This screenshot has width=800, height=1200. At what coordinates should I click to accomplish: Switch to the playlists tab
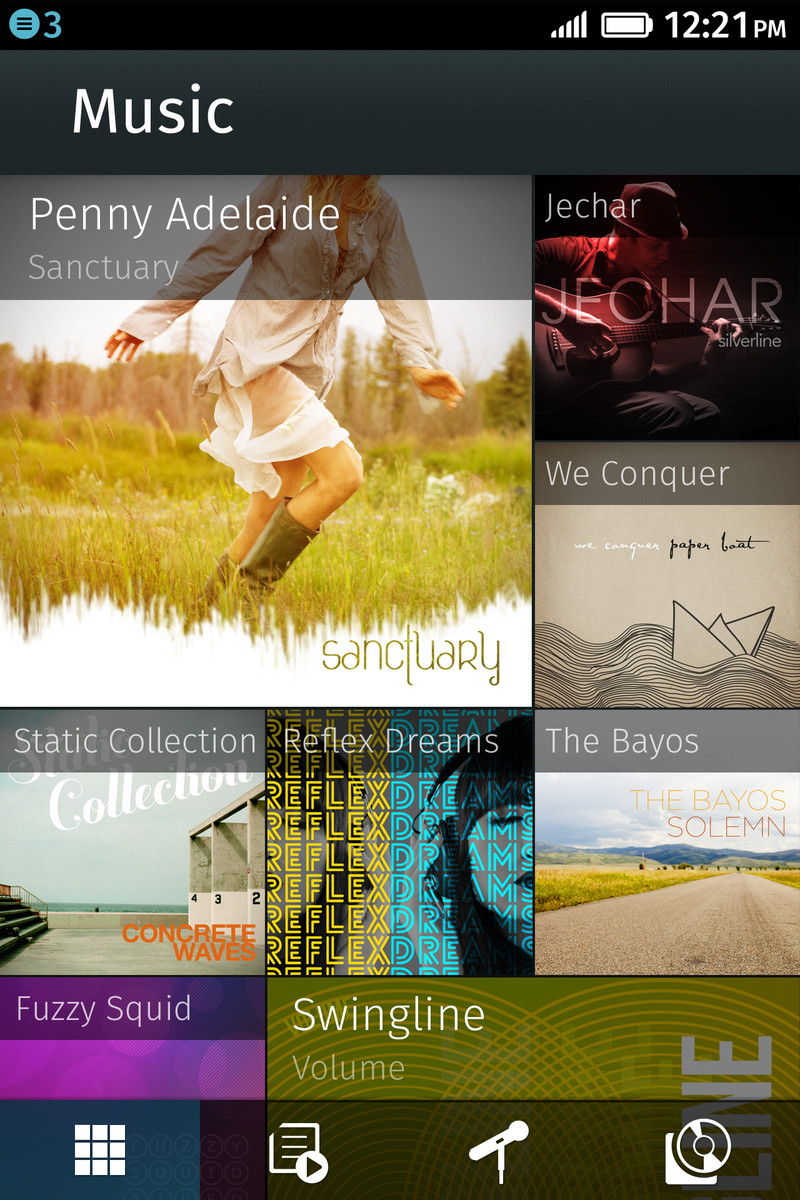(298, 1152)
